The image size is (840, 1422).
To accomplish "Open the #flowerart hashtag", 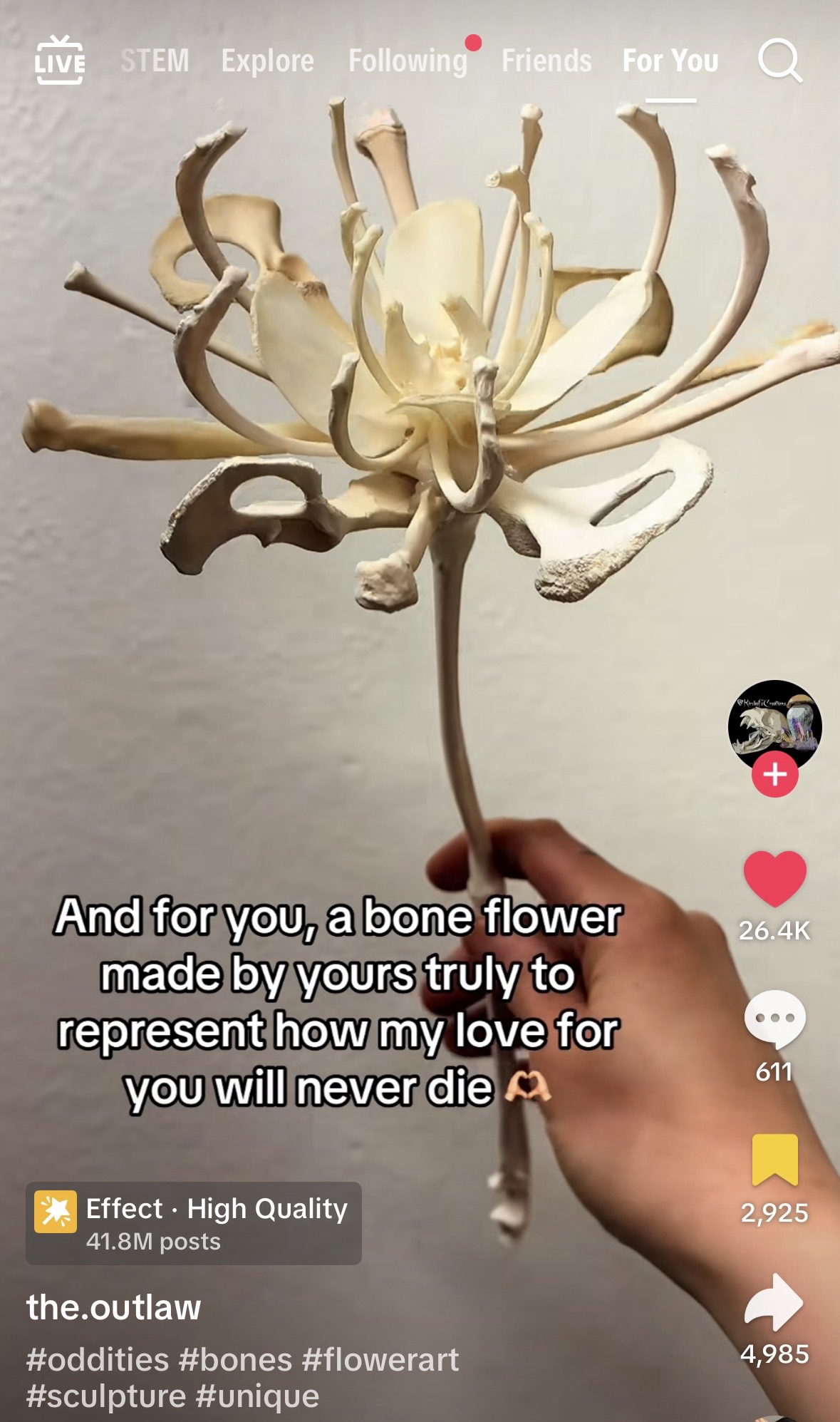I will click(x=380, y=1360).
